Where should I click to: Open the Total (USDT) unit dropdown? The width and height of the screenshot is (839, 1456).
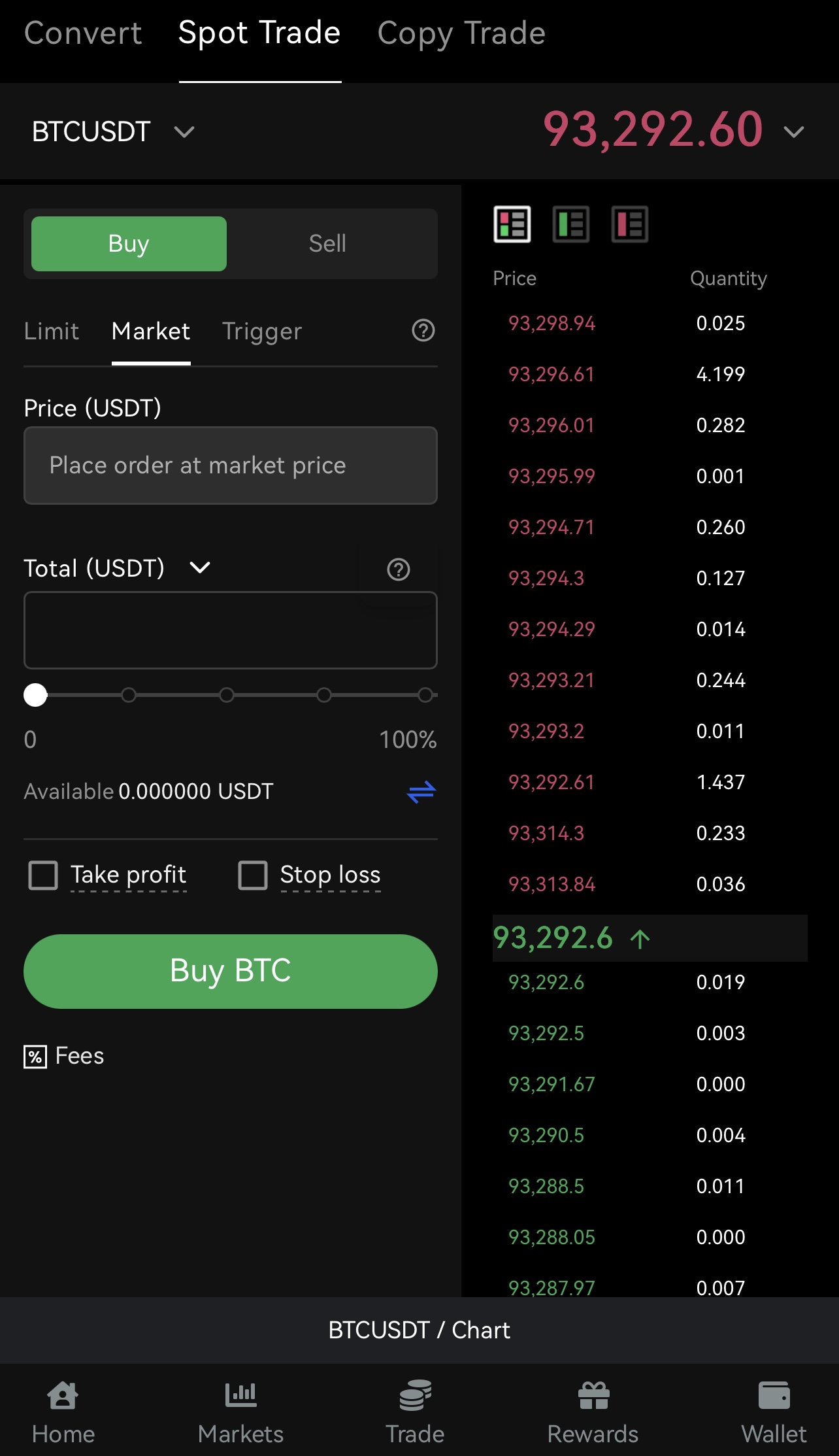click(x=200, y=567)
